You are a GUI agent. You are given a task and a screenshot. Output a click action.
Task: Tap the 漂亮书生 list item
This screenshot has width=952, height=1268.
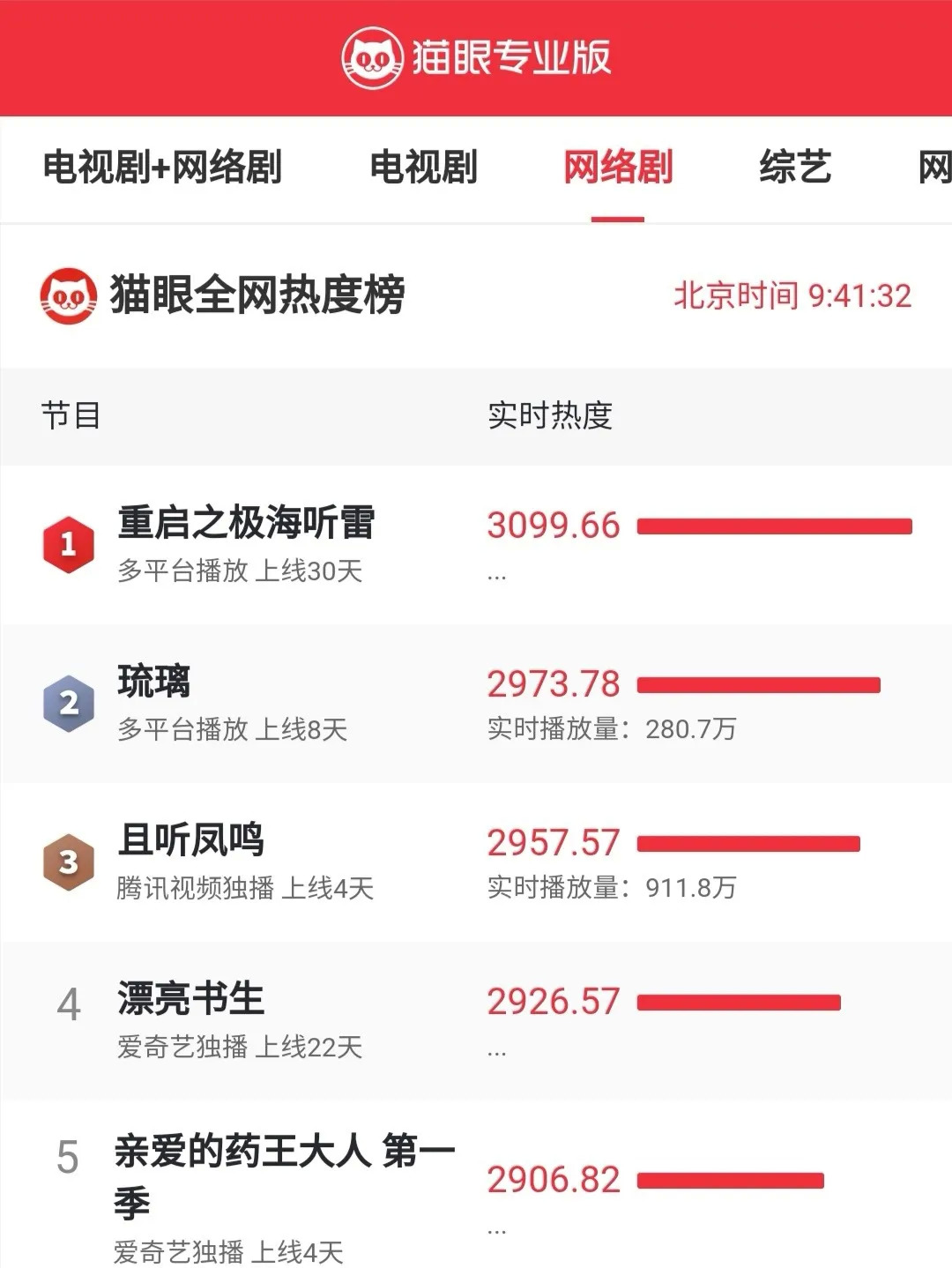click(x=191, y=999)
